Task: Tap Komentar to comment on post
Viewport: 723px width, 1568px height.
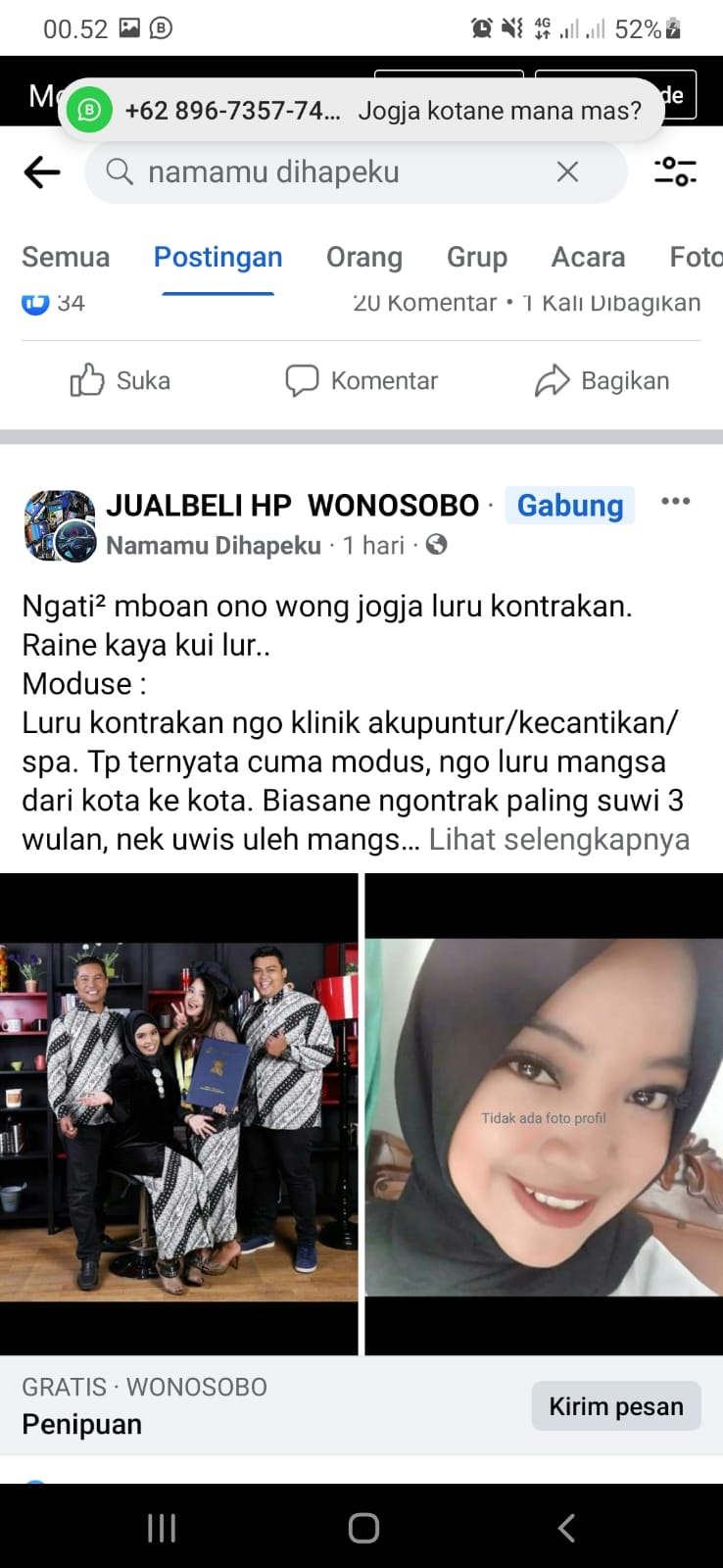Action: (x=361, y=380)
